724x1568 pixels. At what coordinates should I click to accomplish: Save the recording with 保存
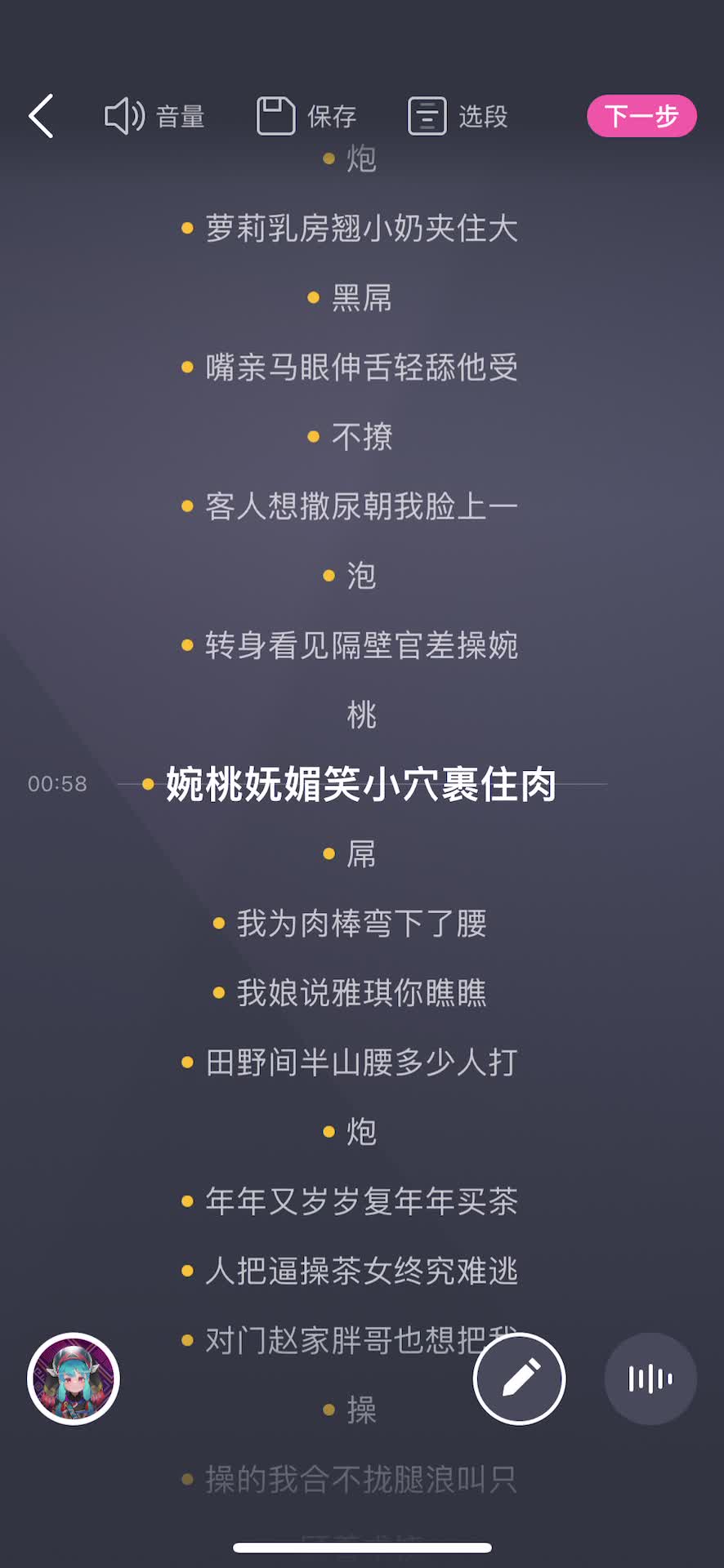pos(306,116)
